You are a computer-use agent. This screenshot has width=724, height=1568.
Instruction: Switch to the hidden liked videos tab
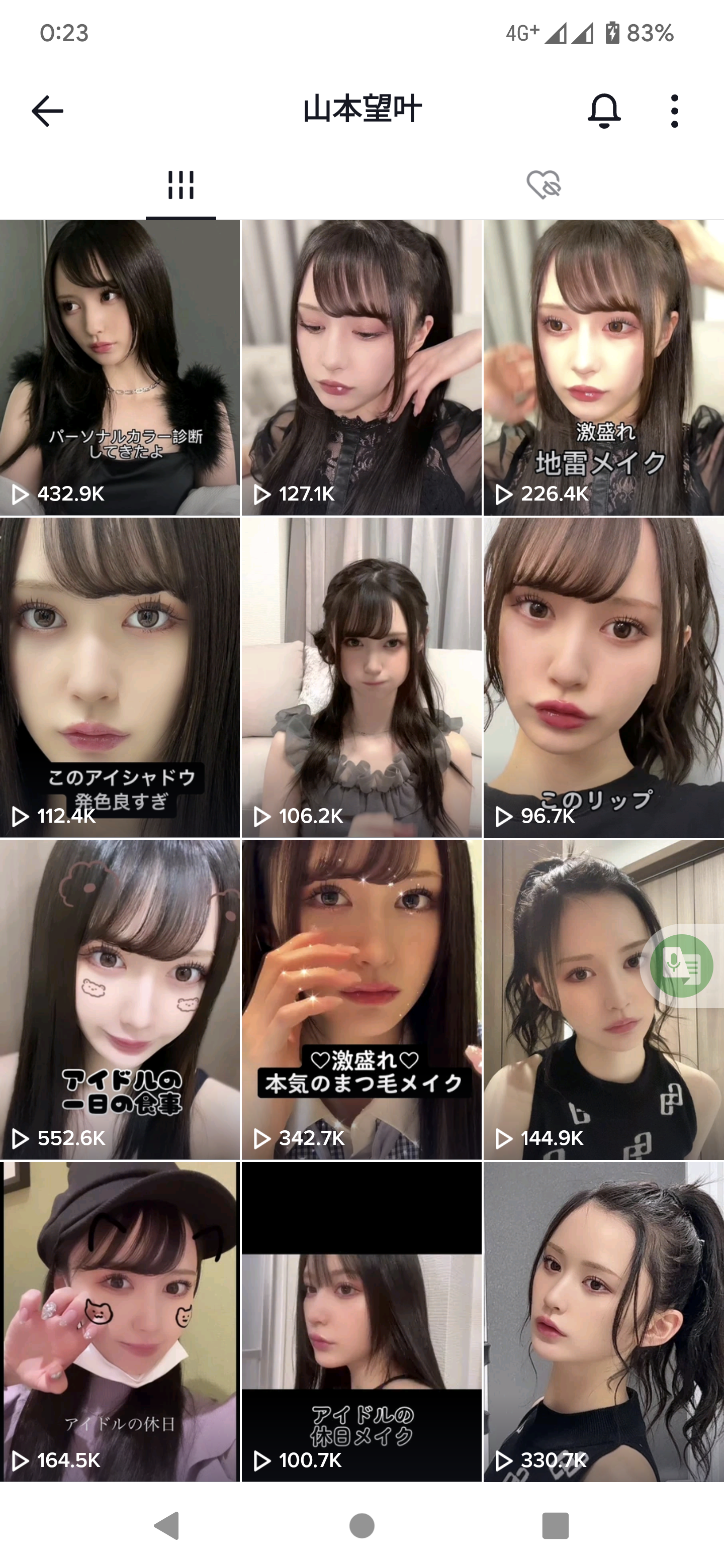click(543, 185)
